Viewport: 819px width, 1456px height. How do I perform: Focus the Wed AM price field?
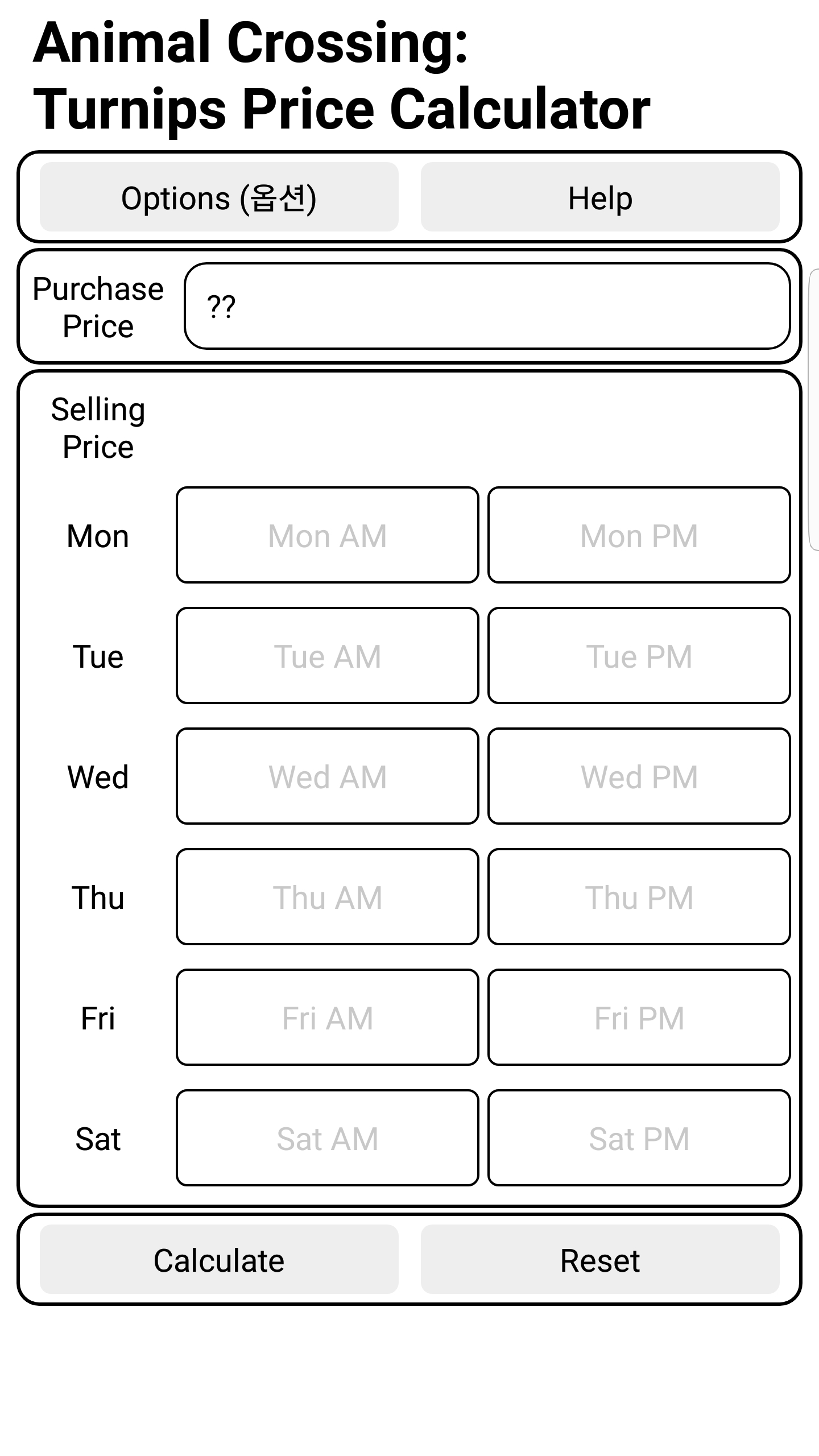[328, 776]
